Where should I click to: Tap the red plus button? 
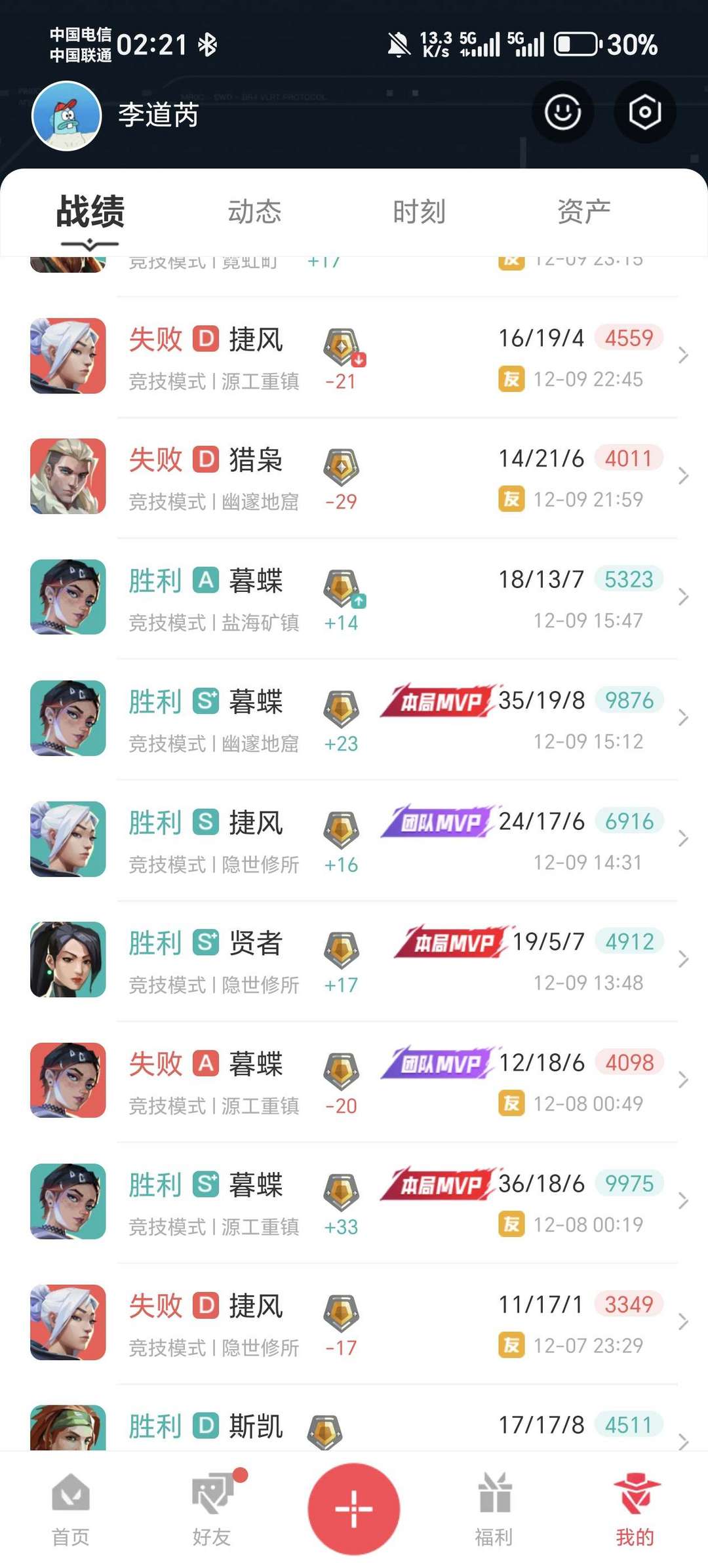click(x=354, y=1508)
